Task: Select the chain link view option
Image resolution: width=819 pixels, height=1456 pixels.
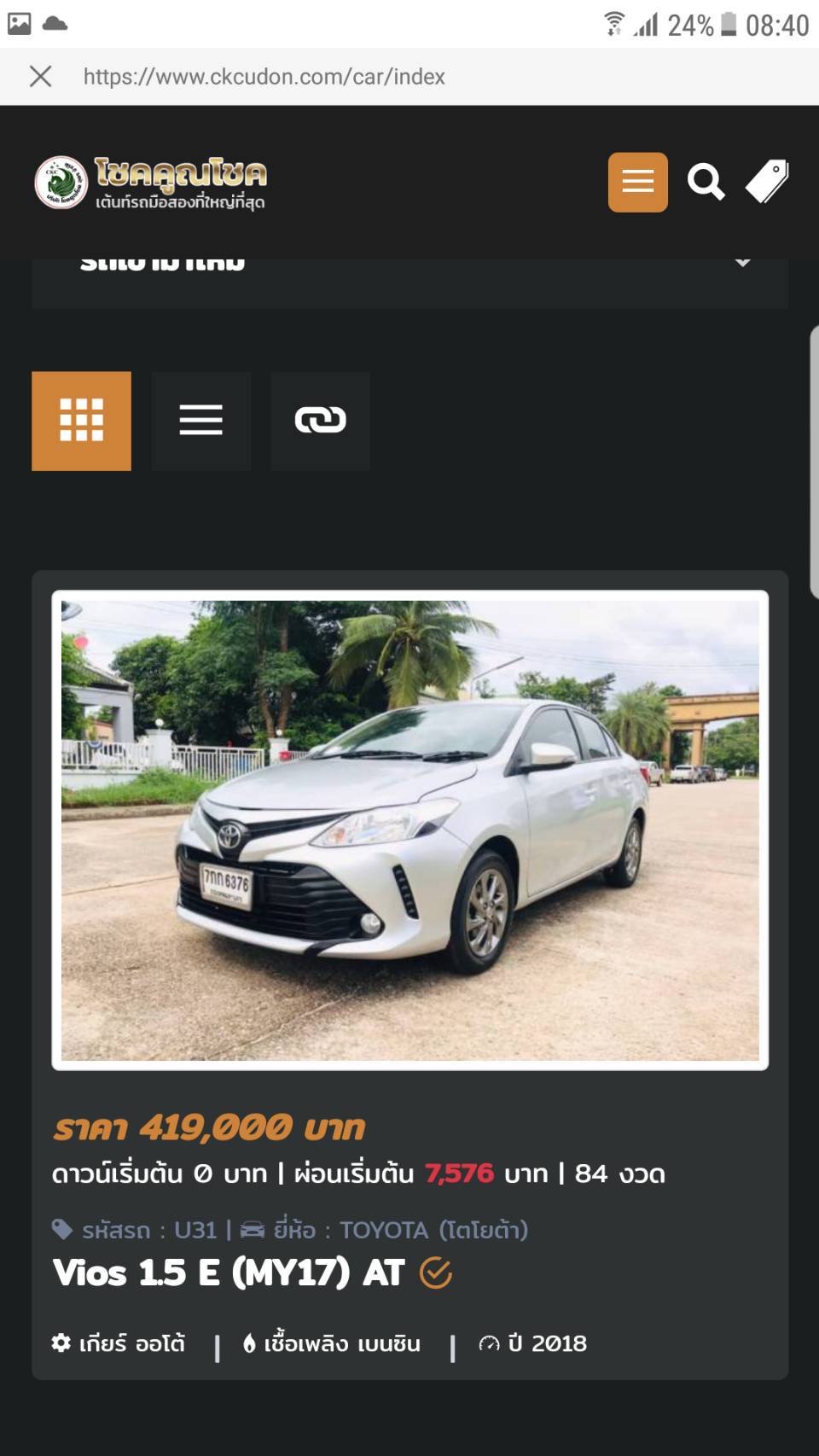Action: tap(320, 421)
